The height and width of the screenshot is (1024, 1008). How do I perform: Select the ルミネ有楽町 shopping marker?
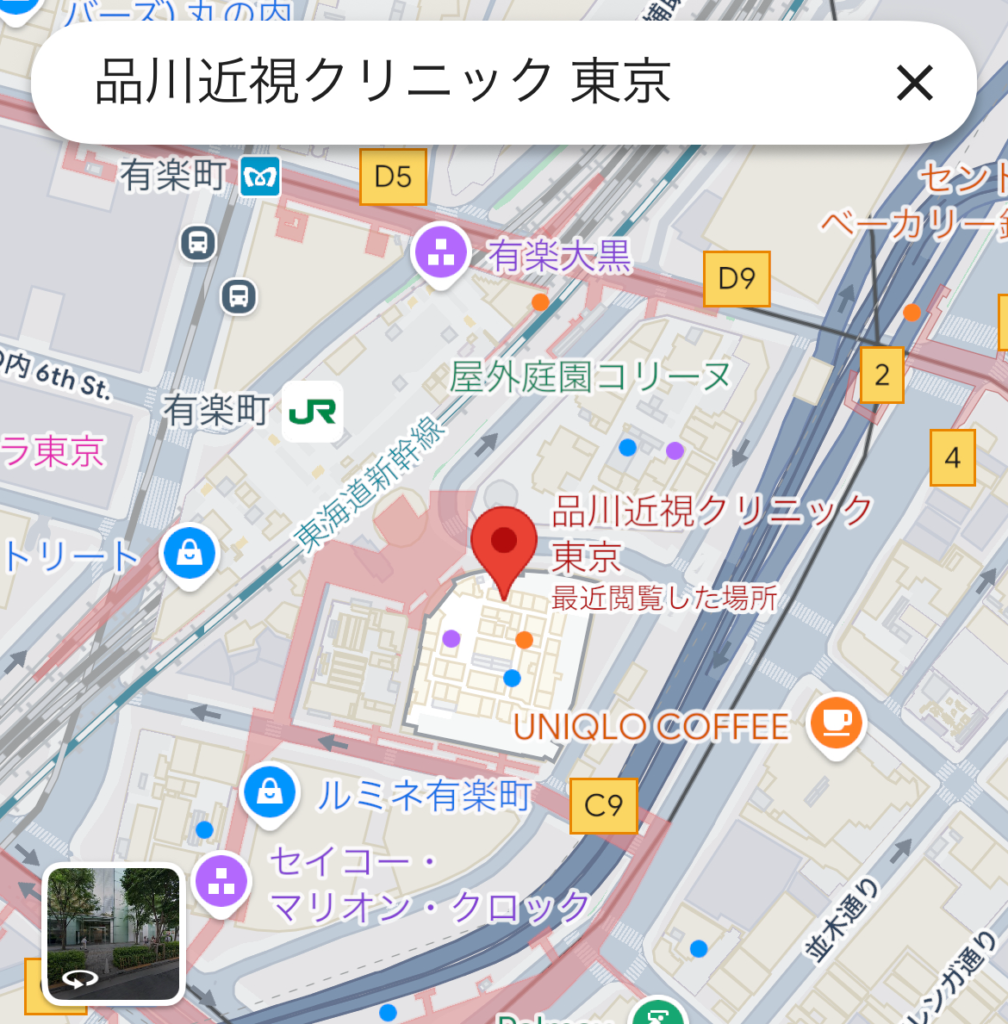pyautogui.click(x=269, y=791)
